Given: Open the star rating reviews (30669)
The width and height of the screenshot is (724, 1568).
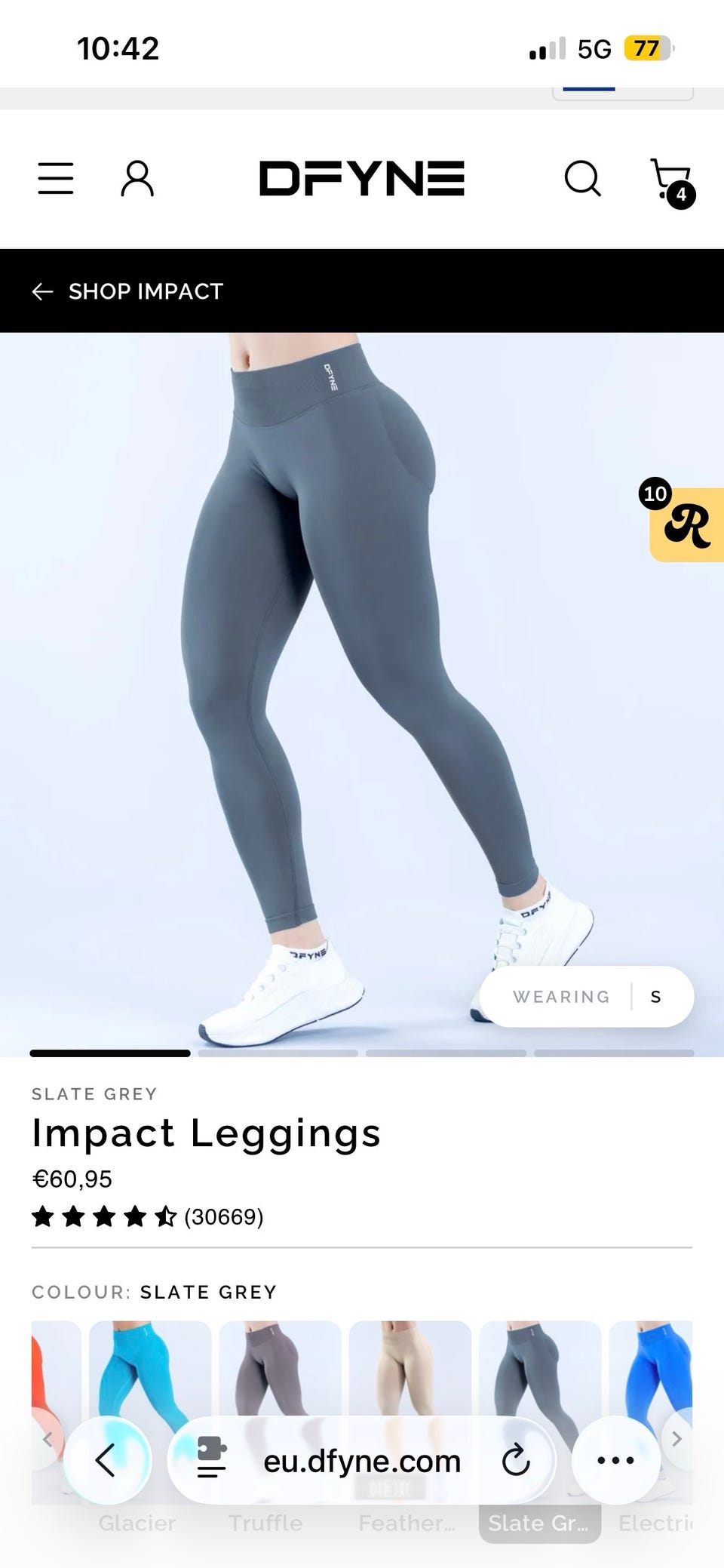Looking at the screenshot, I should click(x=148, y=1216).
